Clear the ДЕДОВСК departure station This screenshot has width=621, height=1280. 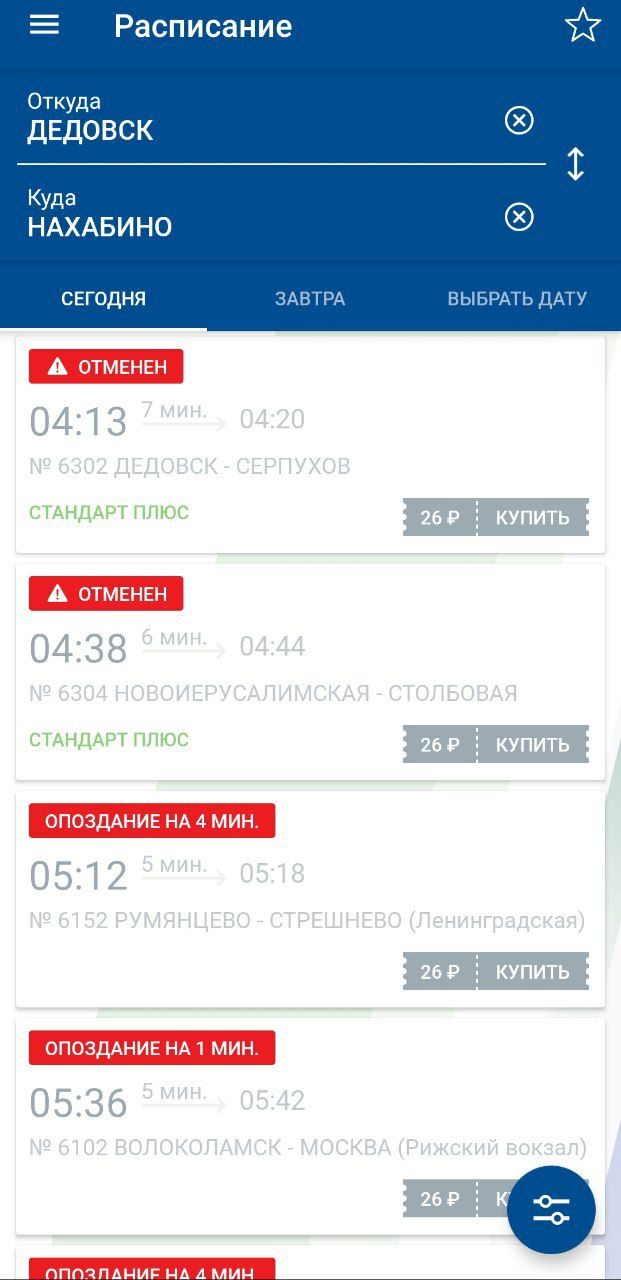[518, 121]
